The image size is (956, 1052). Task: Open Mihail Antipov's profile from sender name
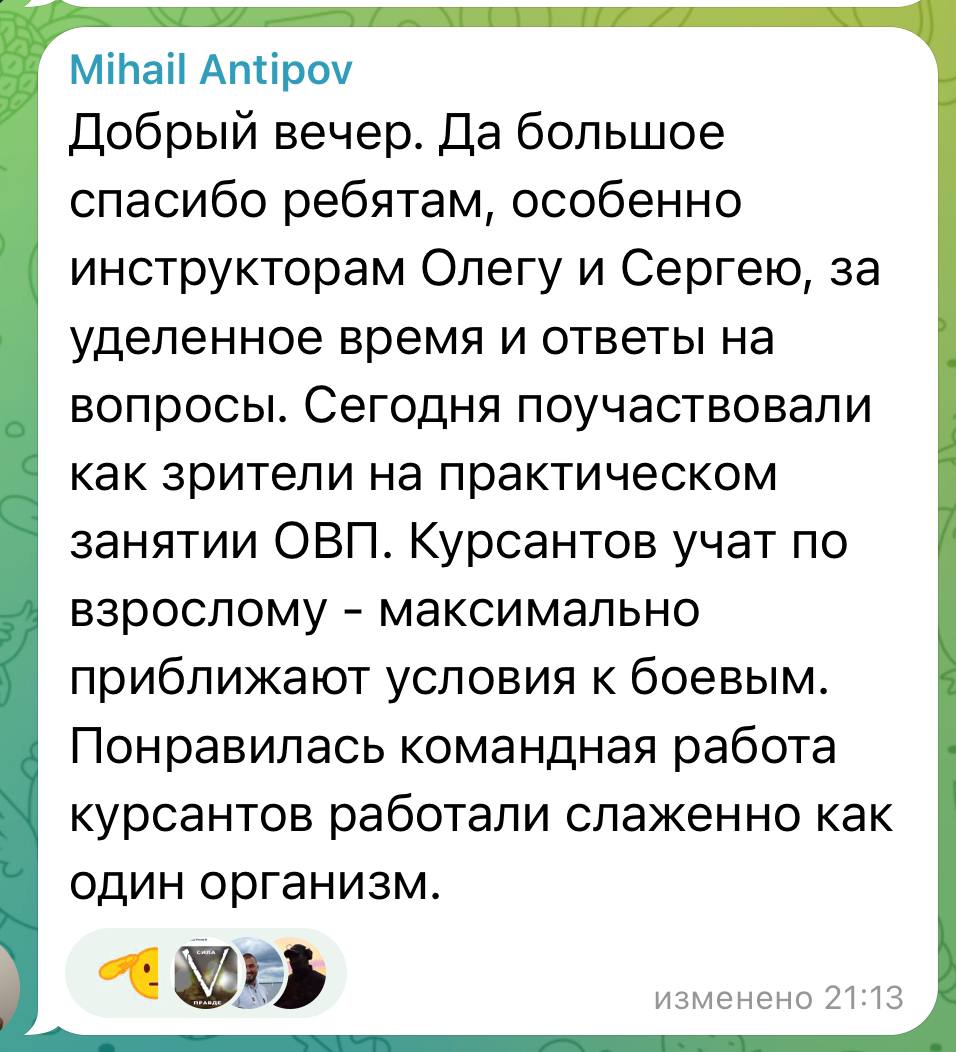pos(211,71)
